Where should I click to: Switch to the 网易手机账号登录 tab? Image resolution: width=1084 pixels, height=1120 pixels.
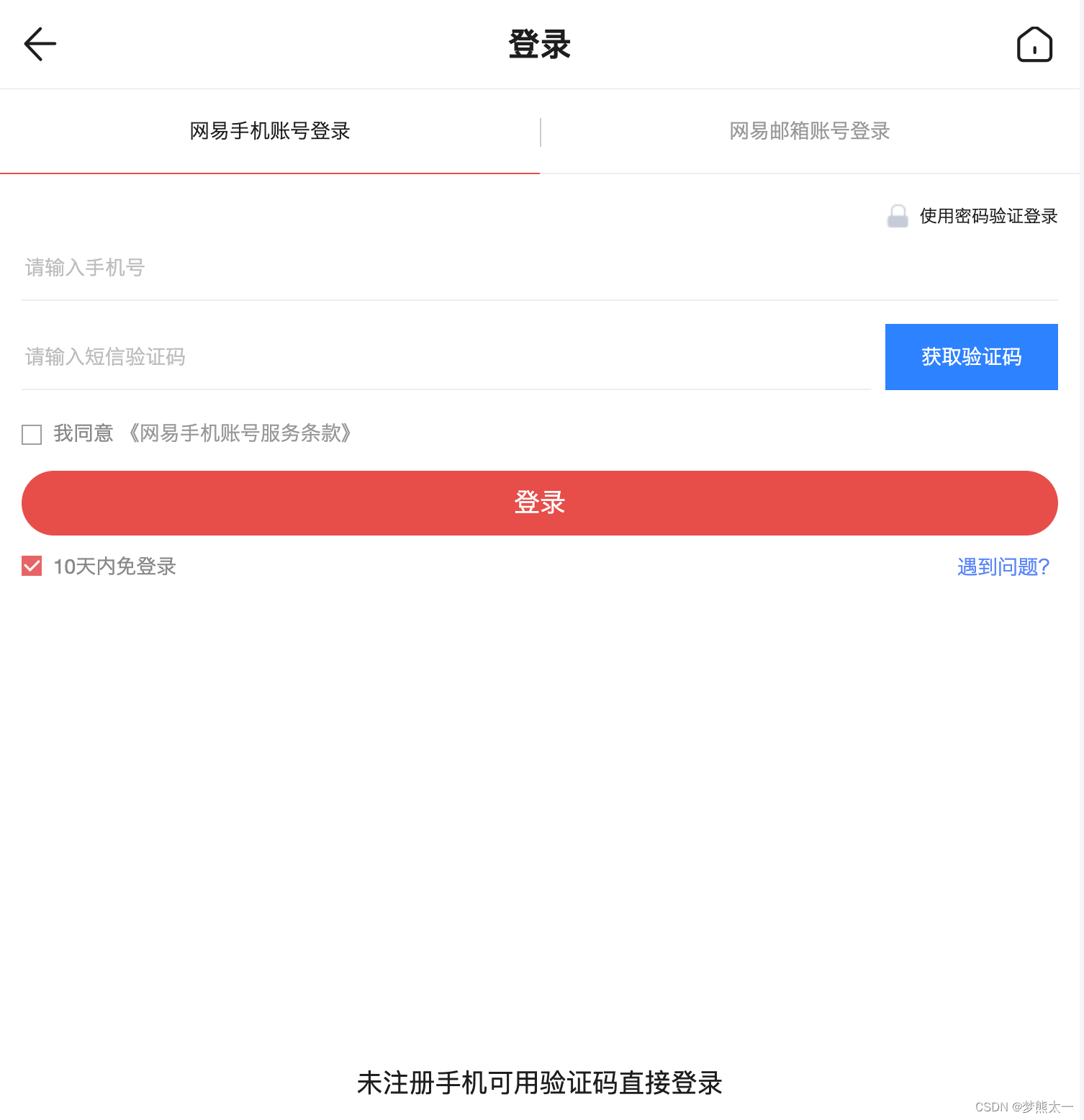(269, 131)
